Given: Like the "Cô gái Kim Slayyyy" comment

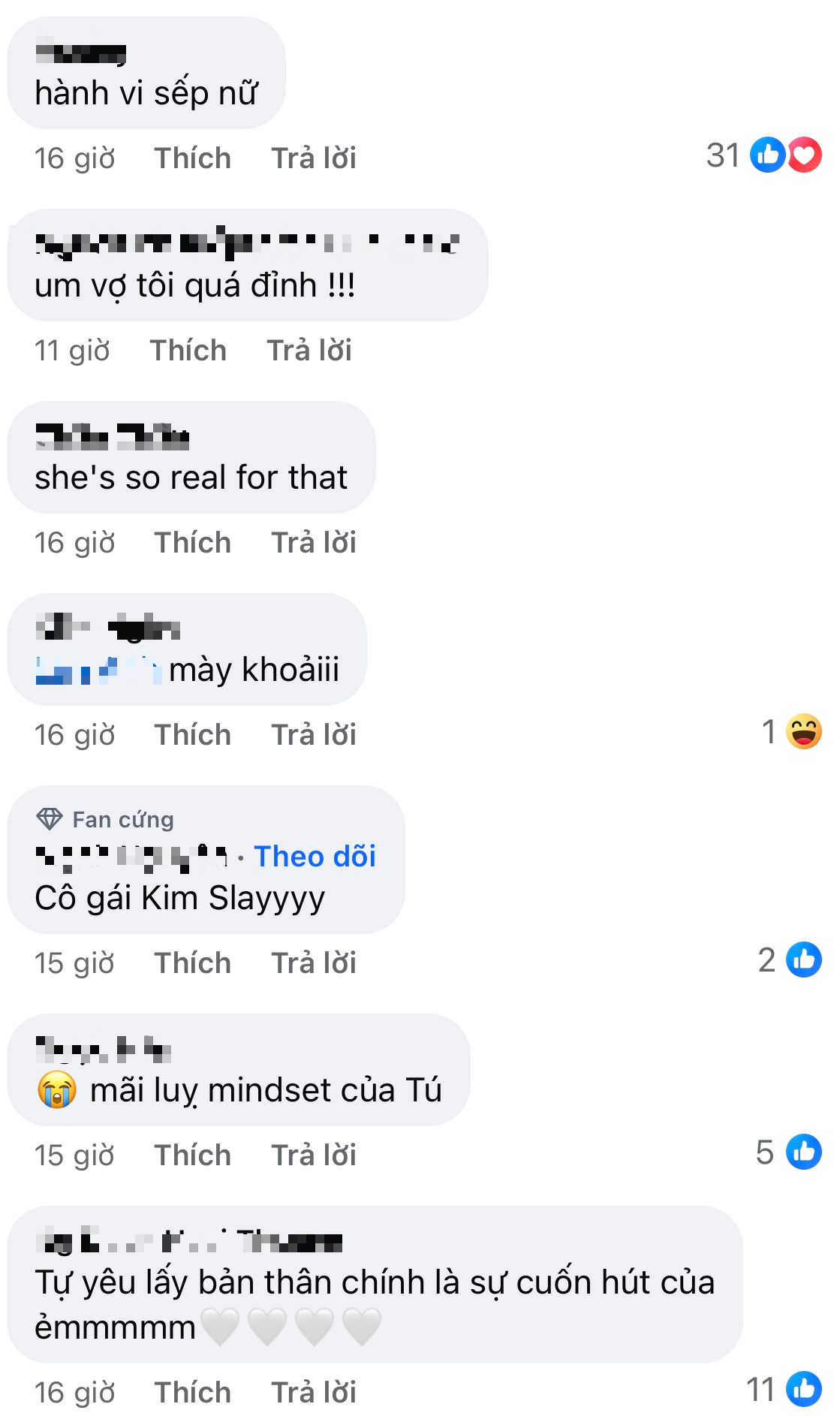Looking at the screenshot, I should pos(192,963).
